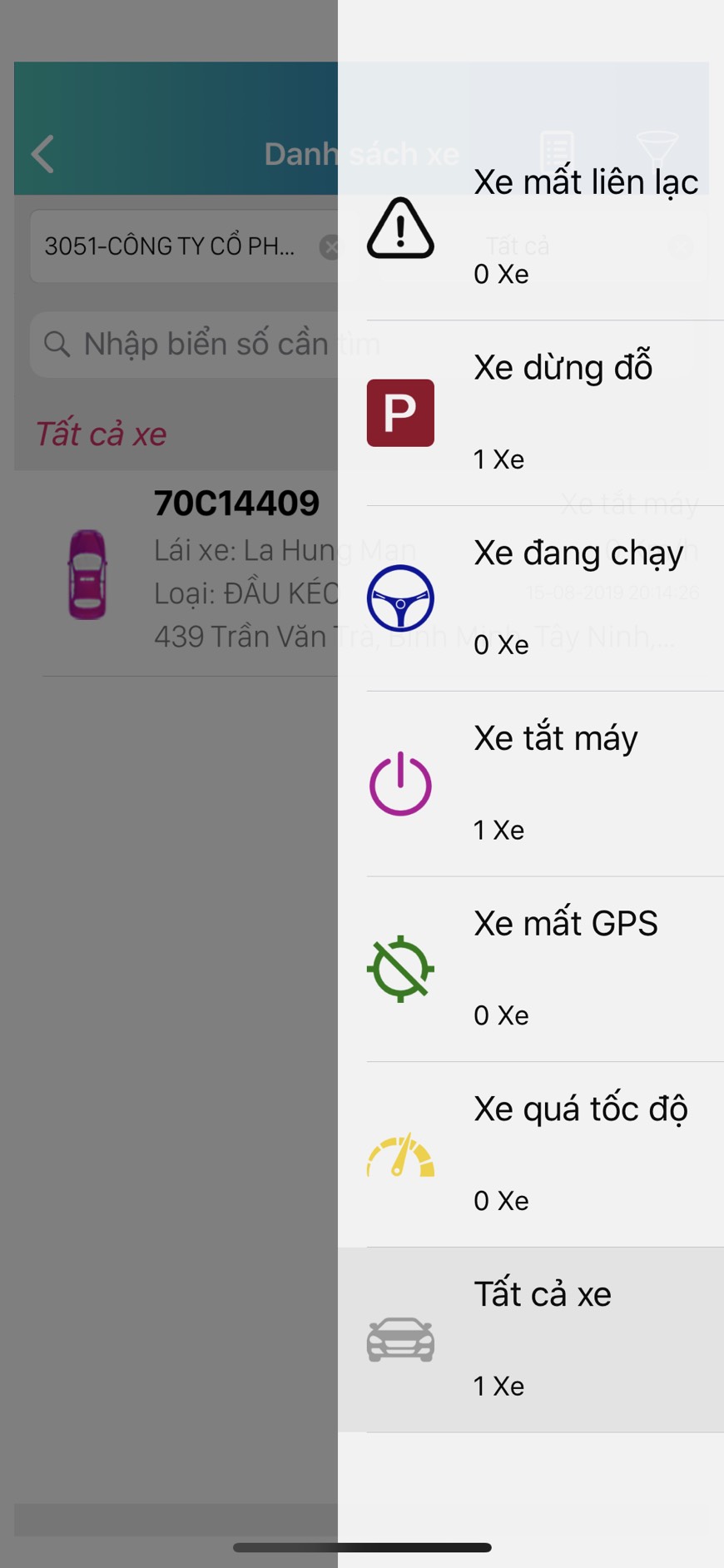Image resolution: width=724 pixels, height=1568 pixels.
Task: Open the 'Xe mất GPS' list
Action: click(541, 969)
